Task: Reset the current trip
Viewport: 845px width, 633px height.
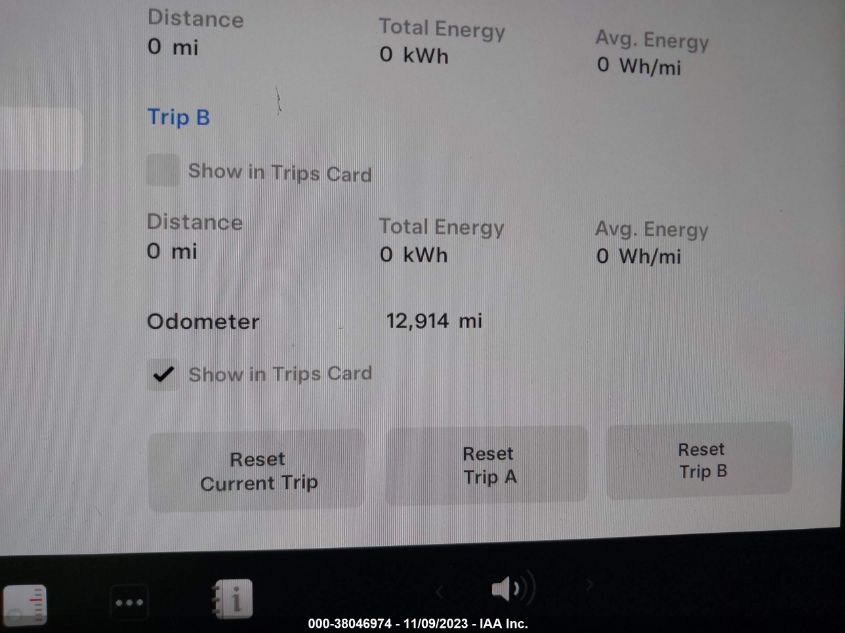Action: [x=257, y=471]
